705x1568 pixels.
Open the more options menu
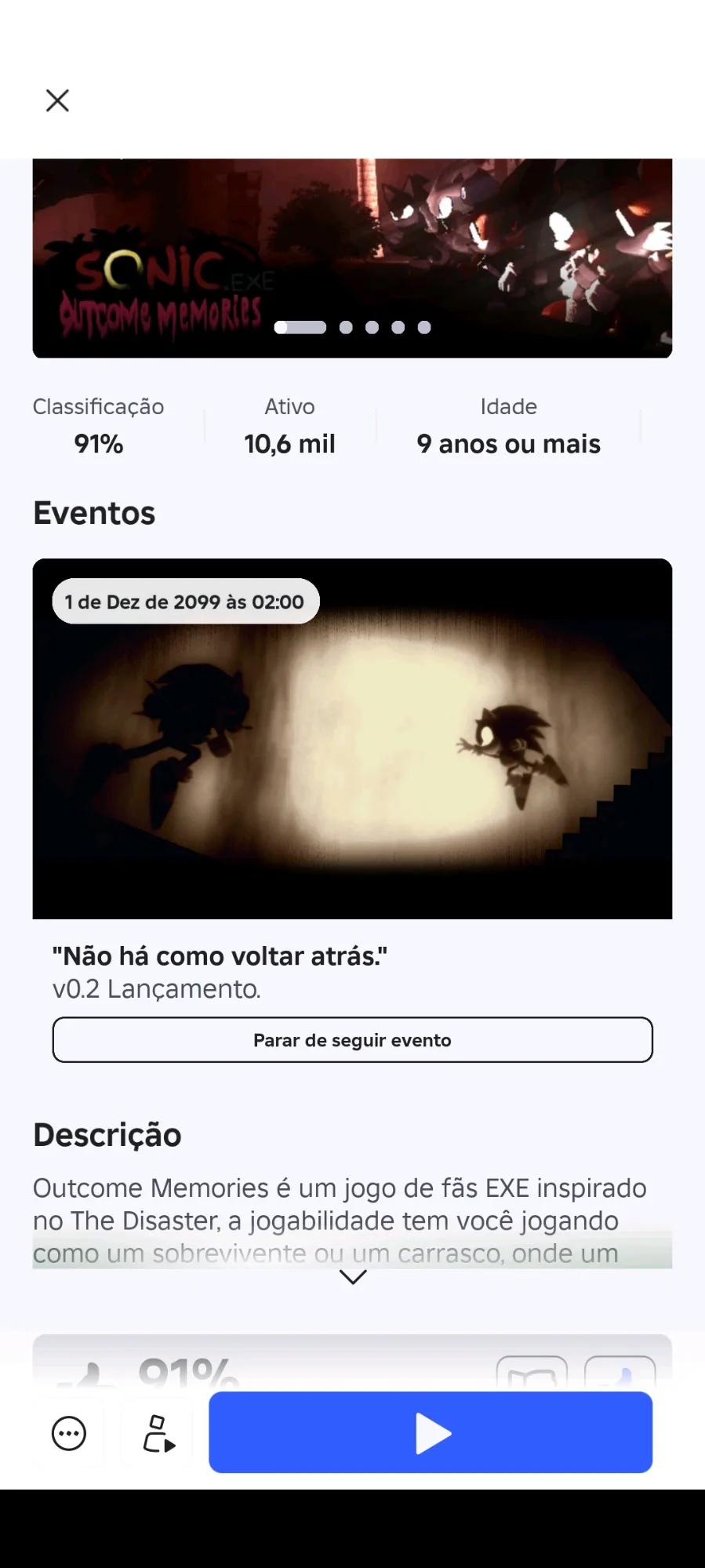tap(69, 1434)
